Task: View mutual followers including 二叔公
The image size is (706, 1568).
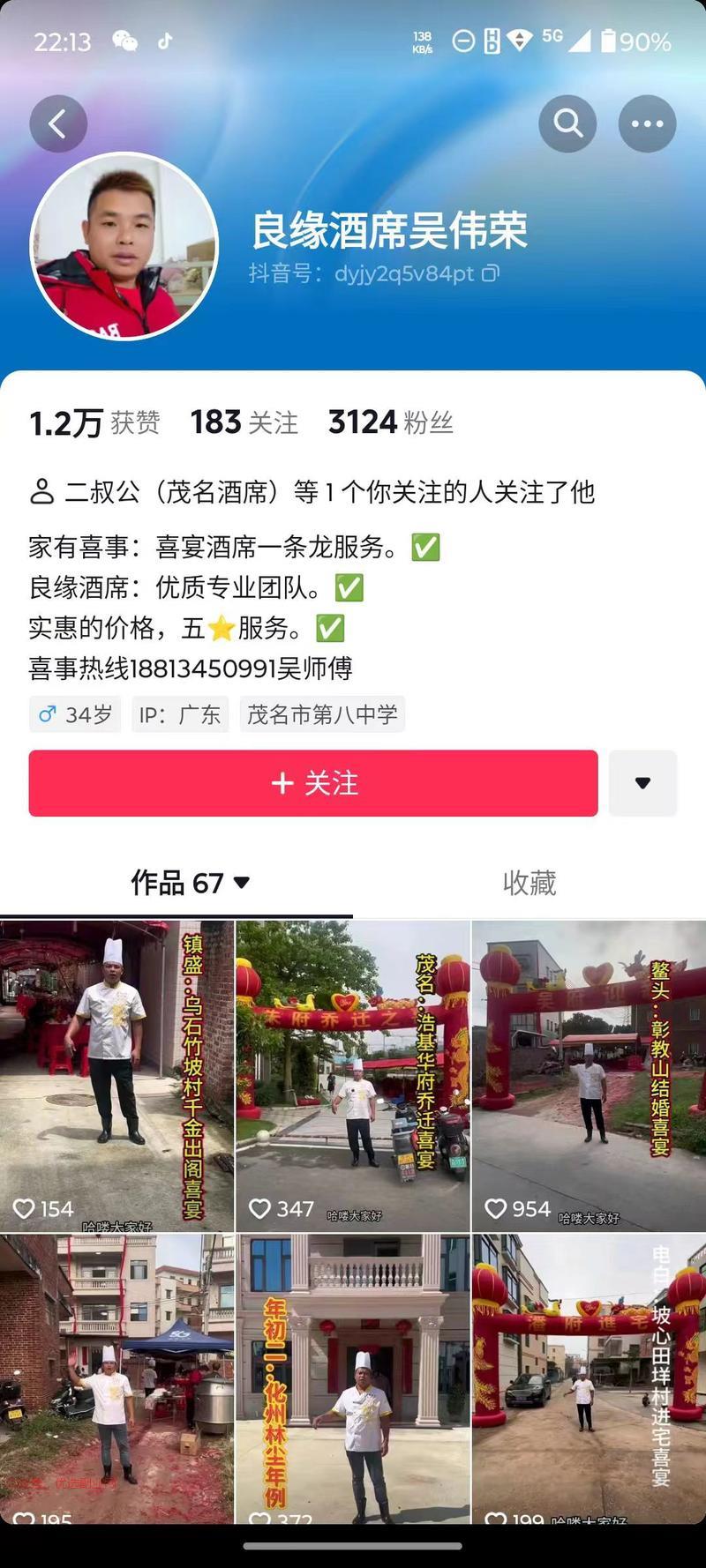Action: coord(312,492)
